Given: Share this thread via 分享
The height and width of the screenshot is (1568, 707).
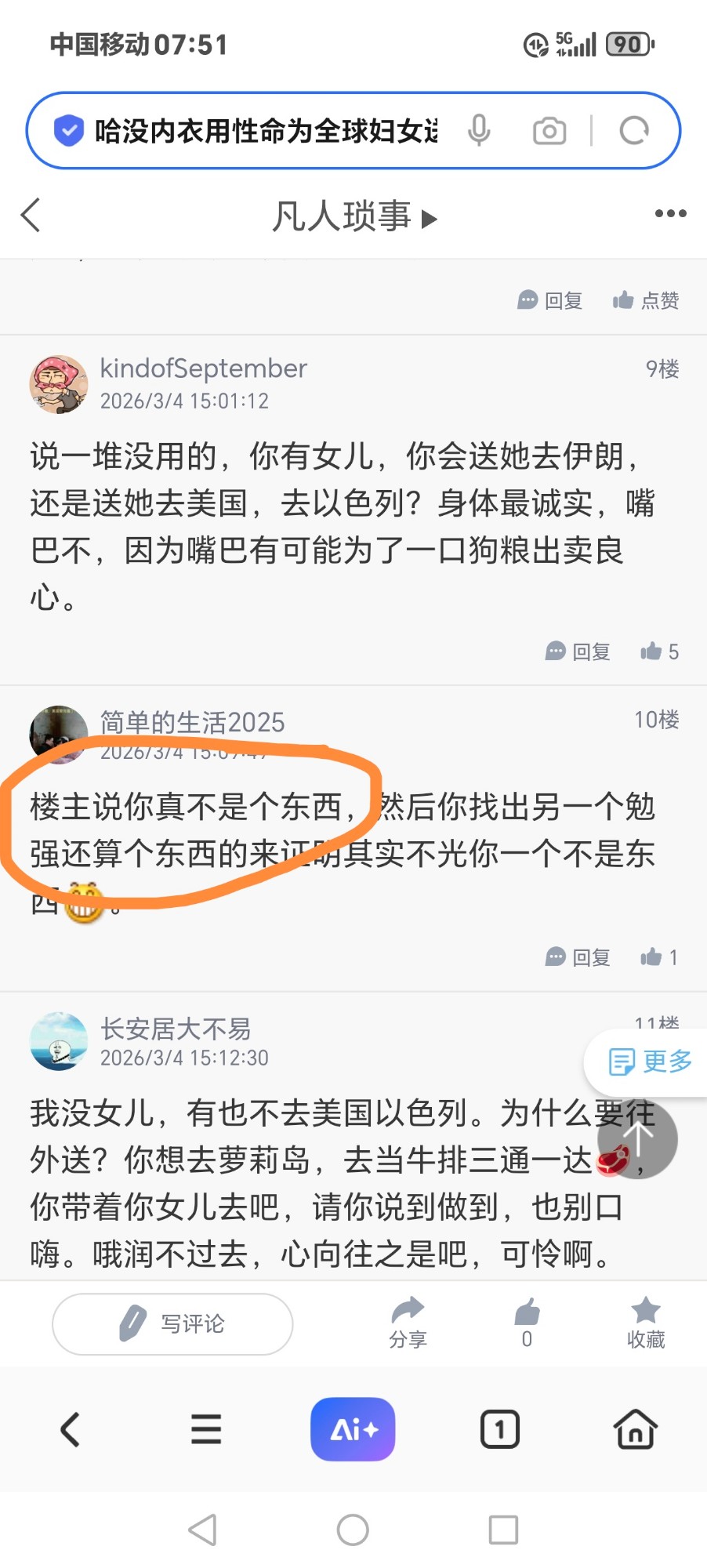Looking at the screenshot, I should pyautogui.click(x=408, y=1322).
